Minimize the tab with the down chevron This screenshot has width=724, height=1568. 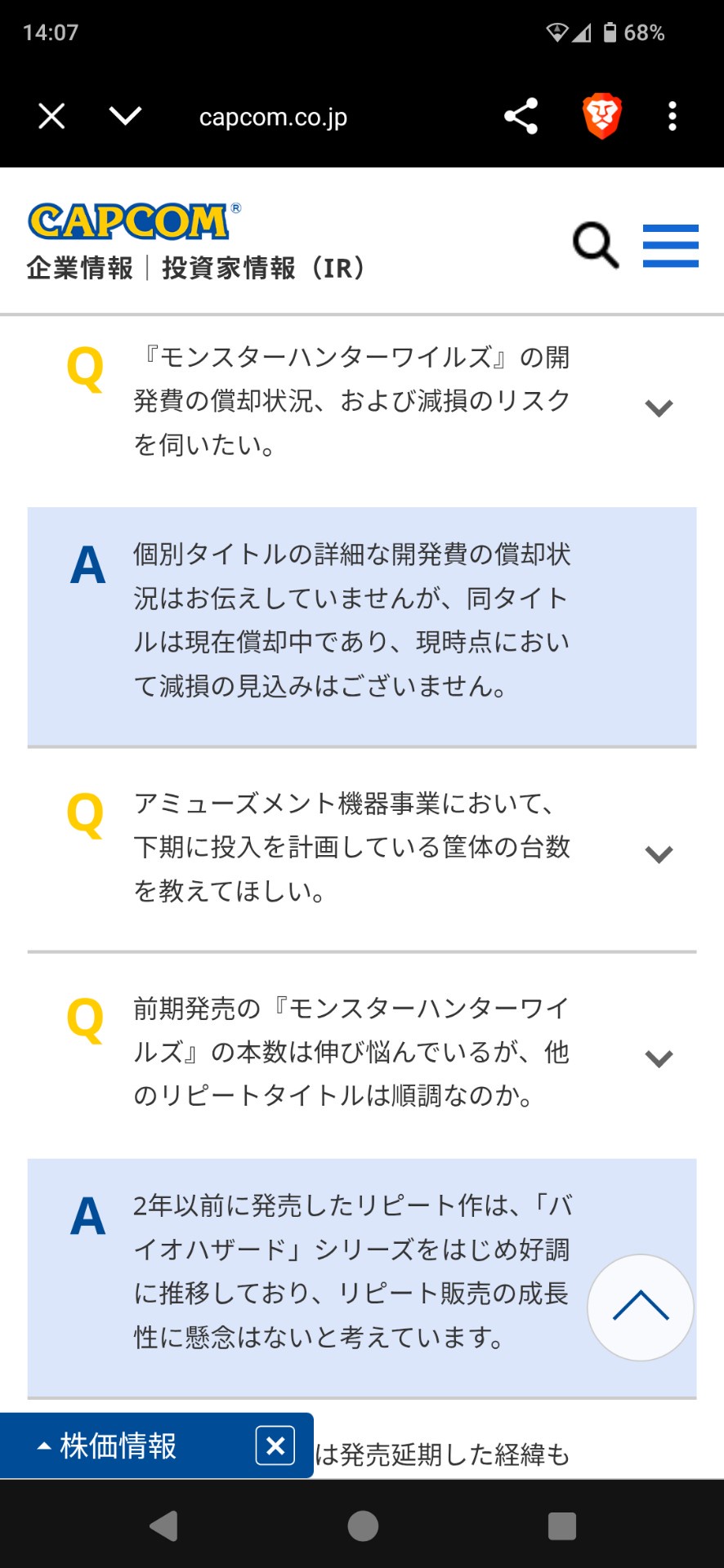click(125, 117)
